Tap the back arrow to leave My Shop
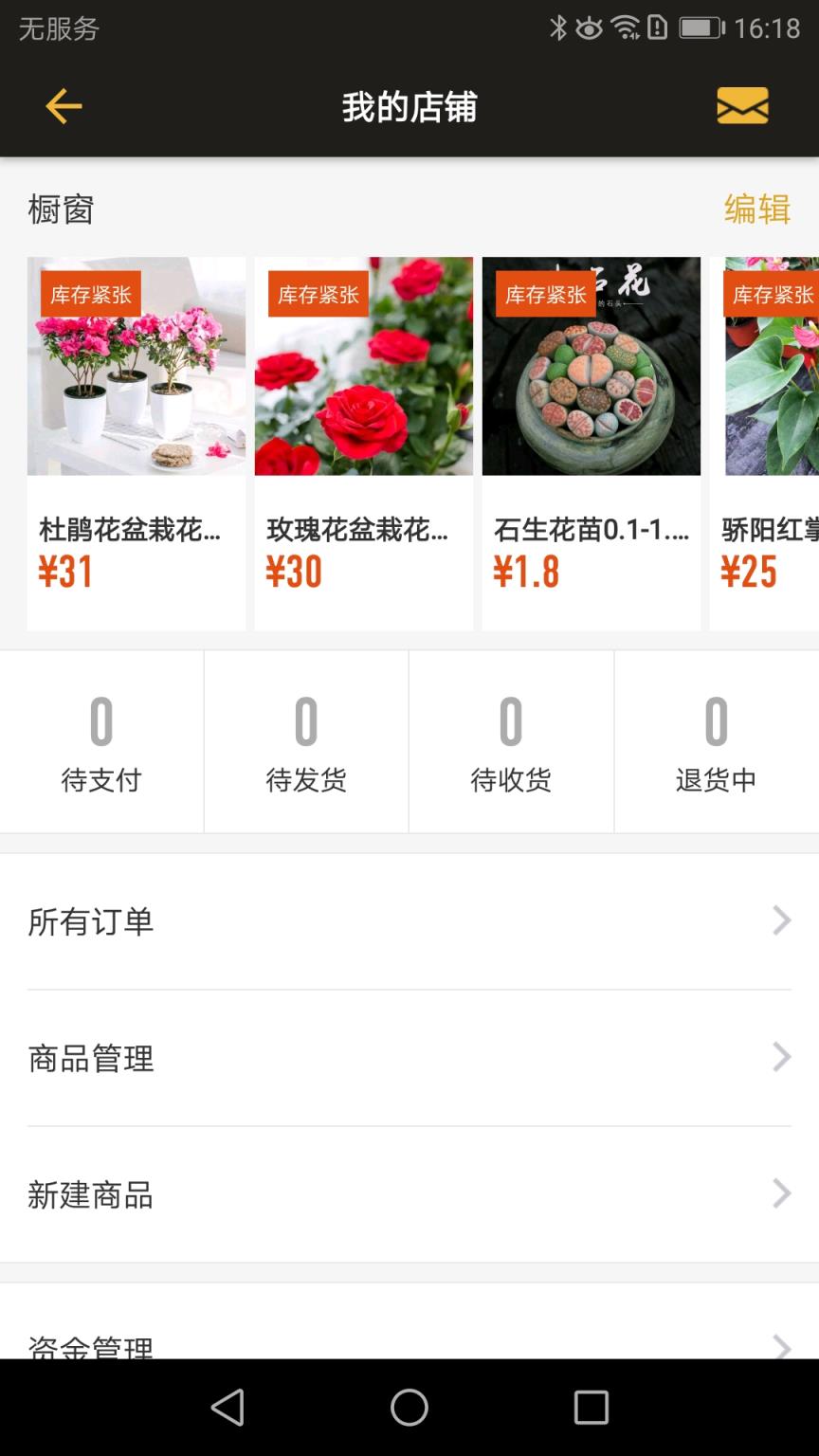 (62, 105)
